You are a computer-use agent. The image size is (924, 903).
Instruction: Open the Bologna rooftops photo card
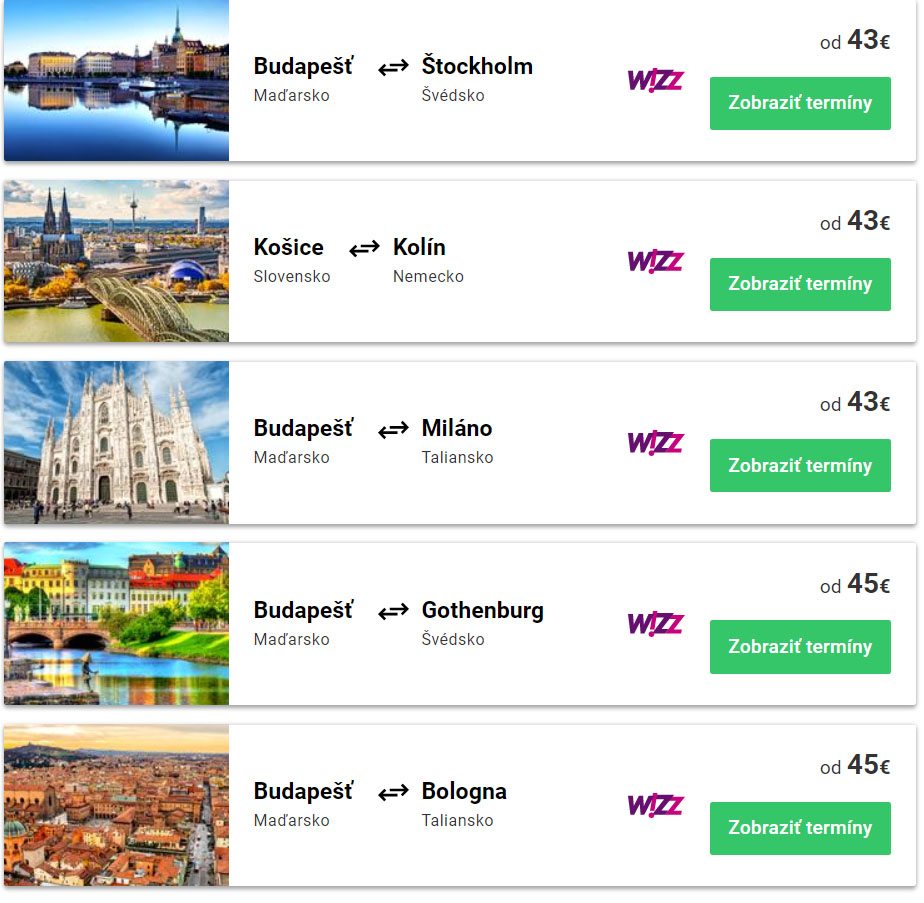coord(116,805)
